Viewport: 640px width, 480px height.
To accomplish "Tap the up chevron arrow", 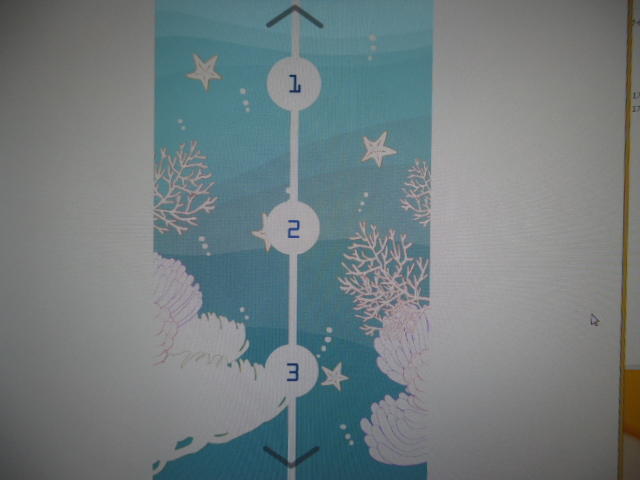I will (x=294, y=16).
